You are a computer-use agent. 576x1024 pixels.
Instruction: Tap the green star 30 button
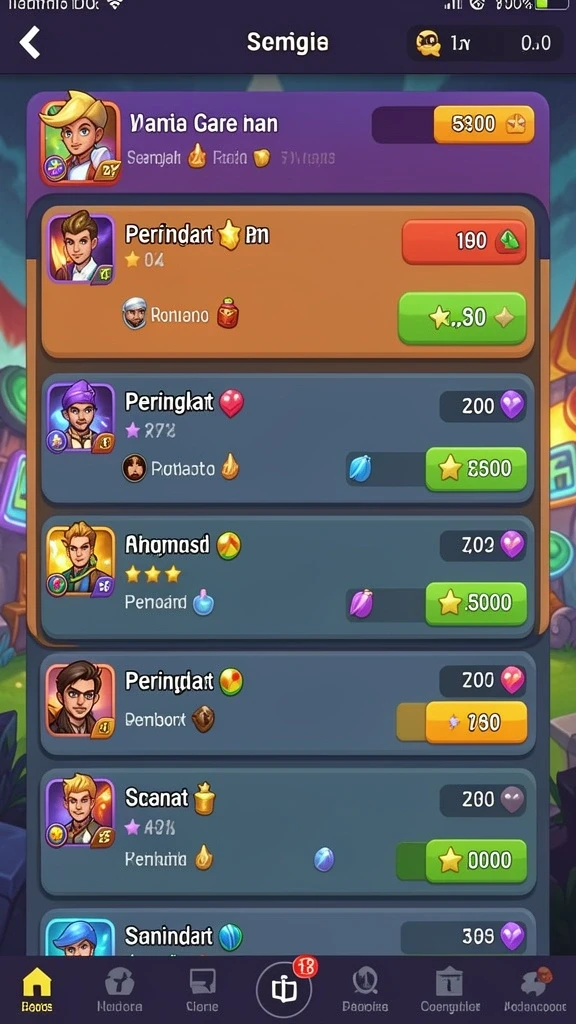(x=462, y=318)
